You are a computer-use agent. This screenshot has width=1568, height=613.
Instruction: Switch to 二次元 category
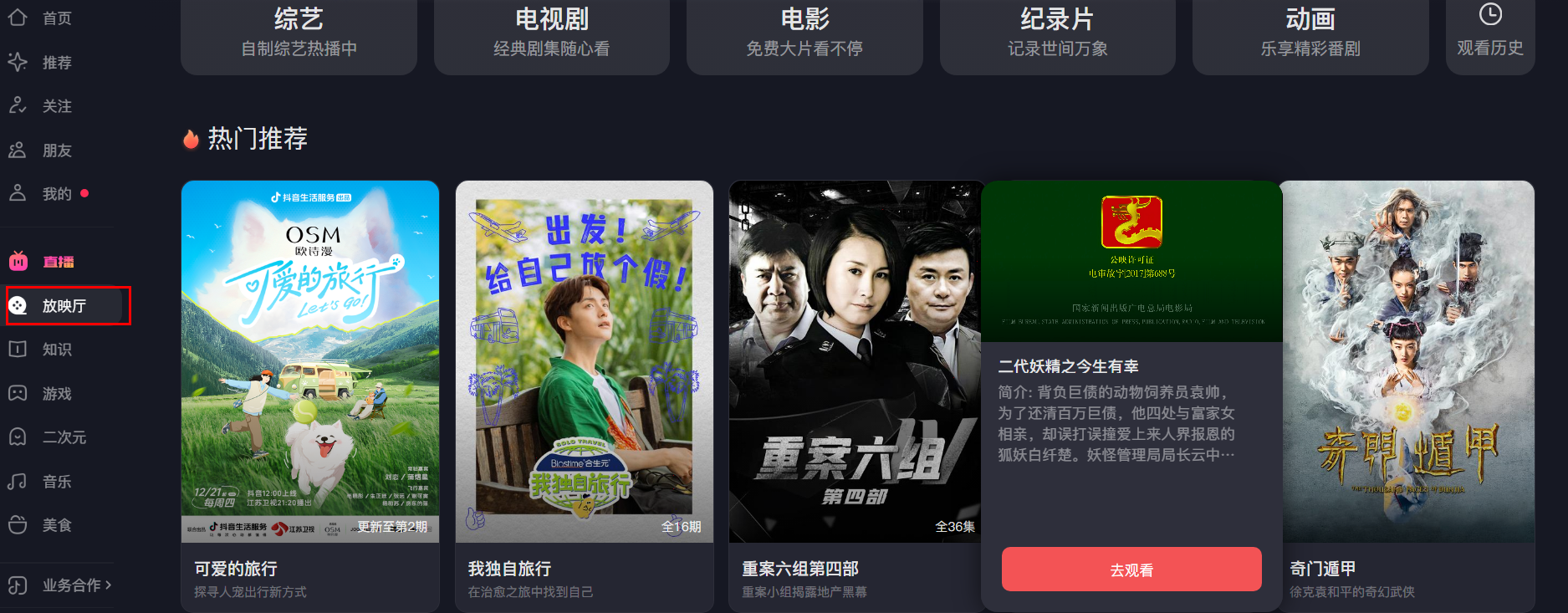pyautogui.click(x=64, y=437)
